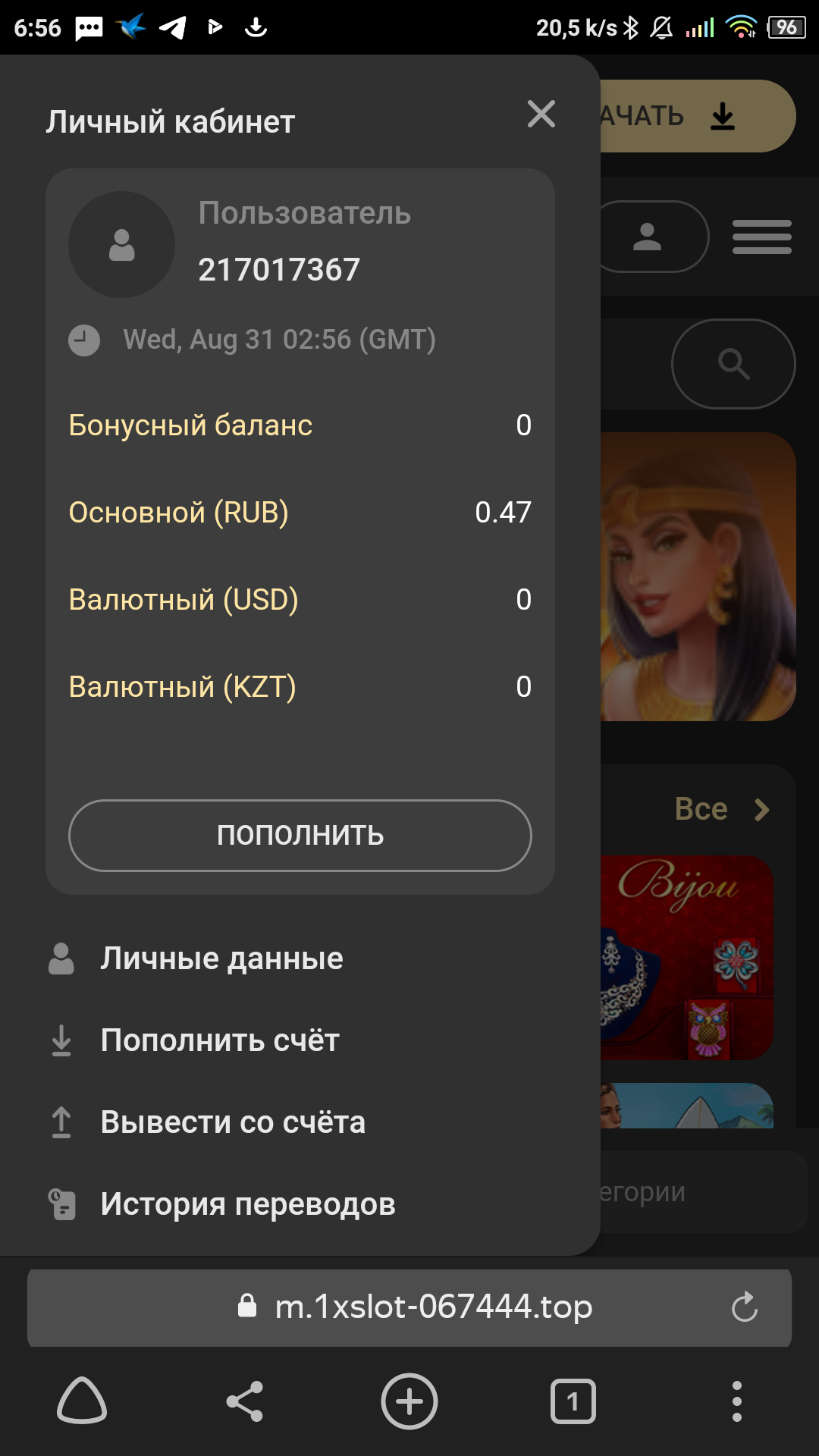Open the hamburger site menu
The height and width of the screenshot is (1456, 819).
pos(761,237)
